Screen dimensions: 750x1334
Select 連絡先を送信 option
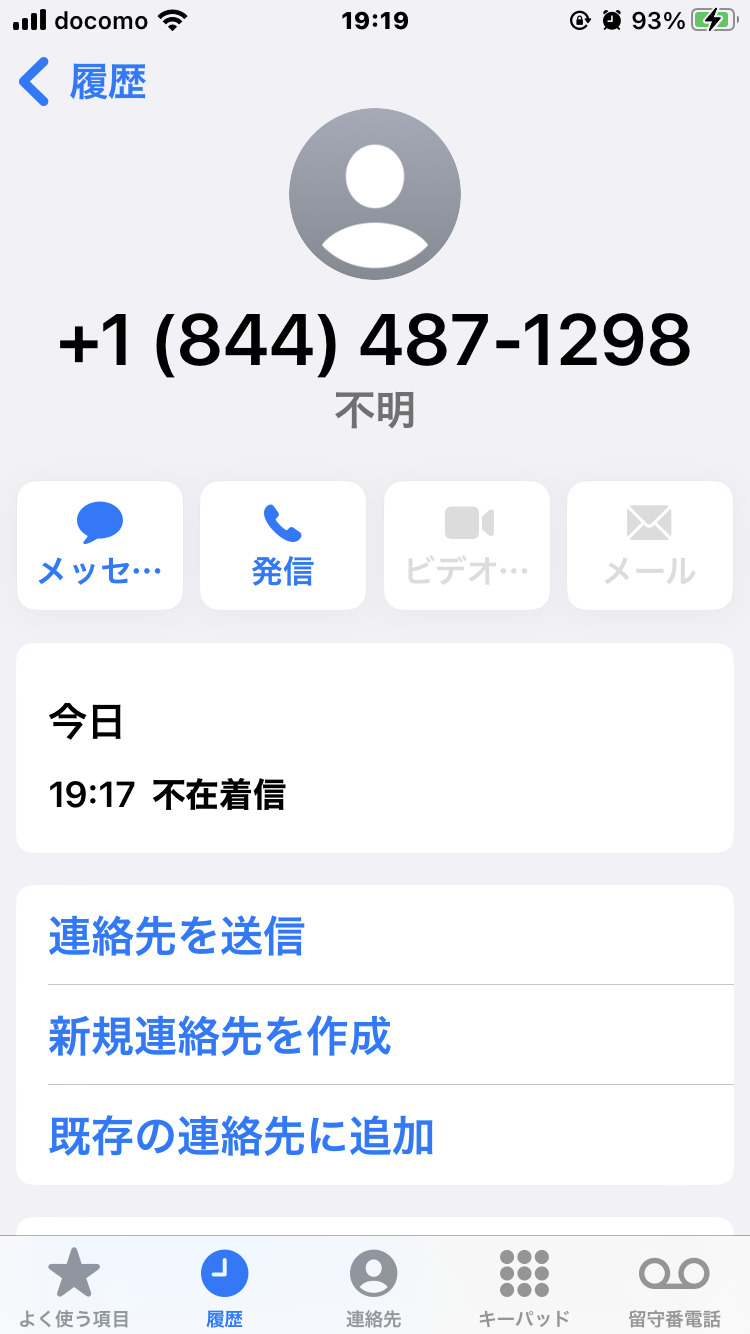tap(176, 936)
